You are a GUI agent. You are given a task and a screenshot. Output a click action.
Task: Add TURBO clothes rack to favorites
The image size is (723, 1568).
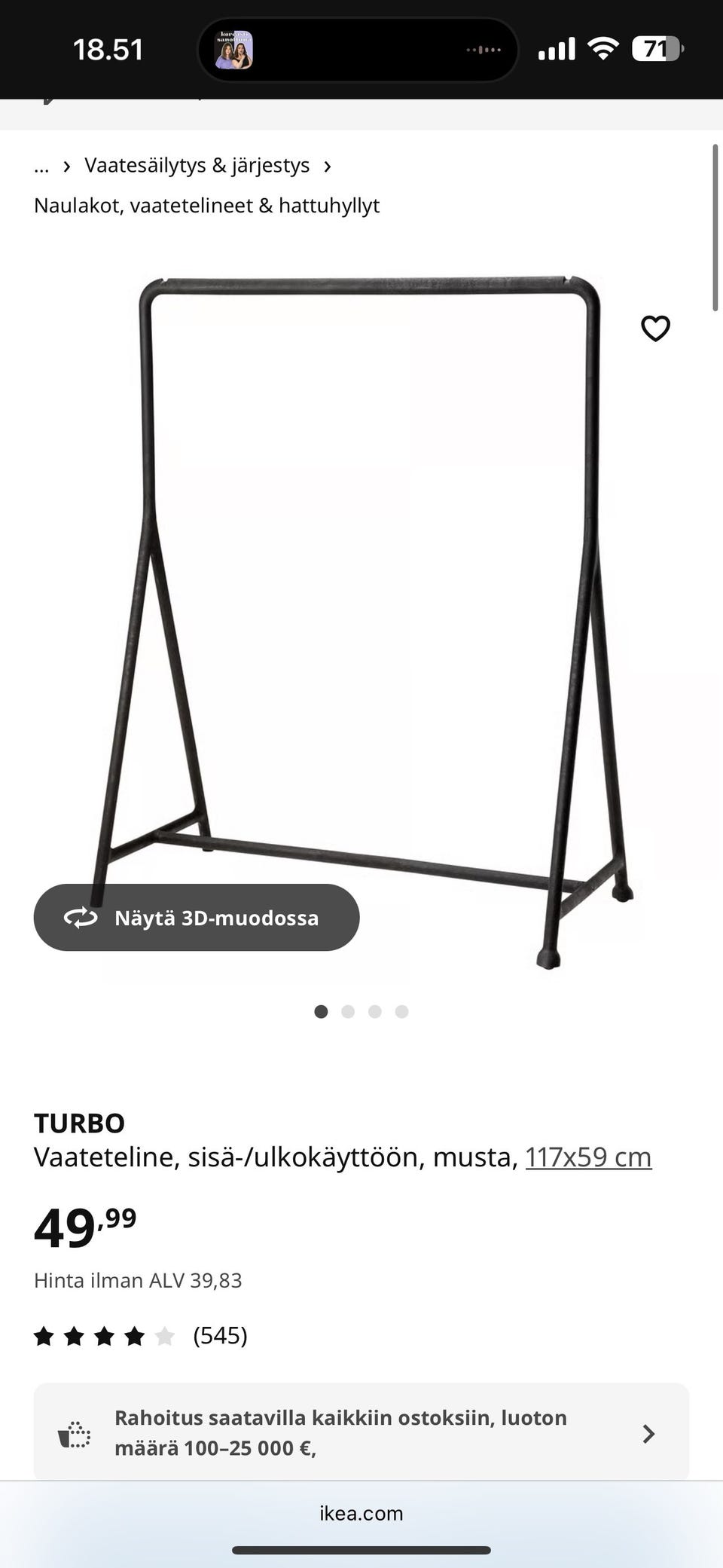coord(655,329)
